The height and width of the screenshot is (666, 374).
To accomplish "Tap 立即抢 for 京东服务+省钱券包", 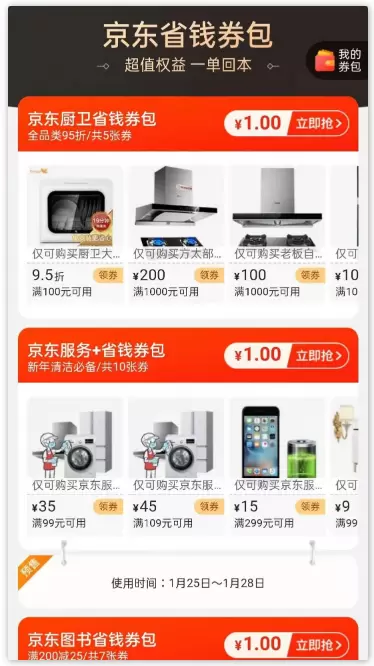I will 319,356.
